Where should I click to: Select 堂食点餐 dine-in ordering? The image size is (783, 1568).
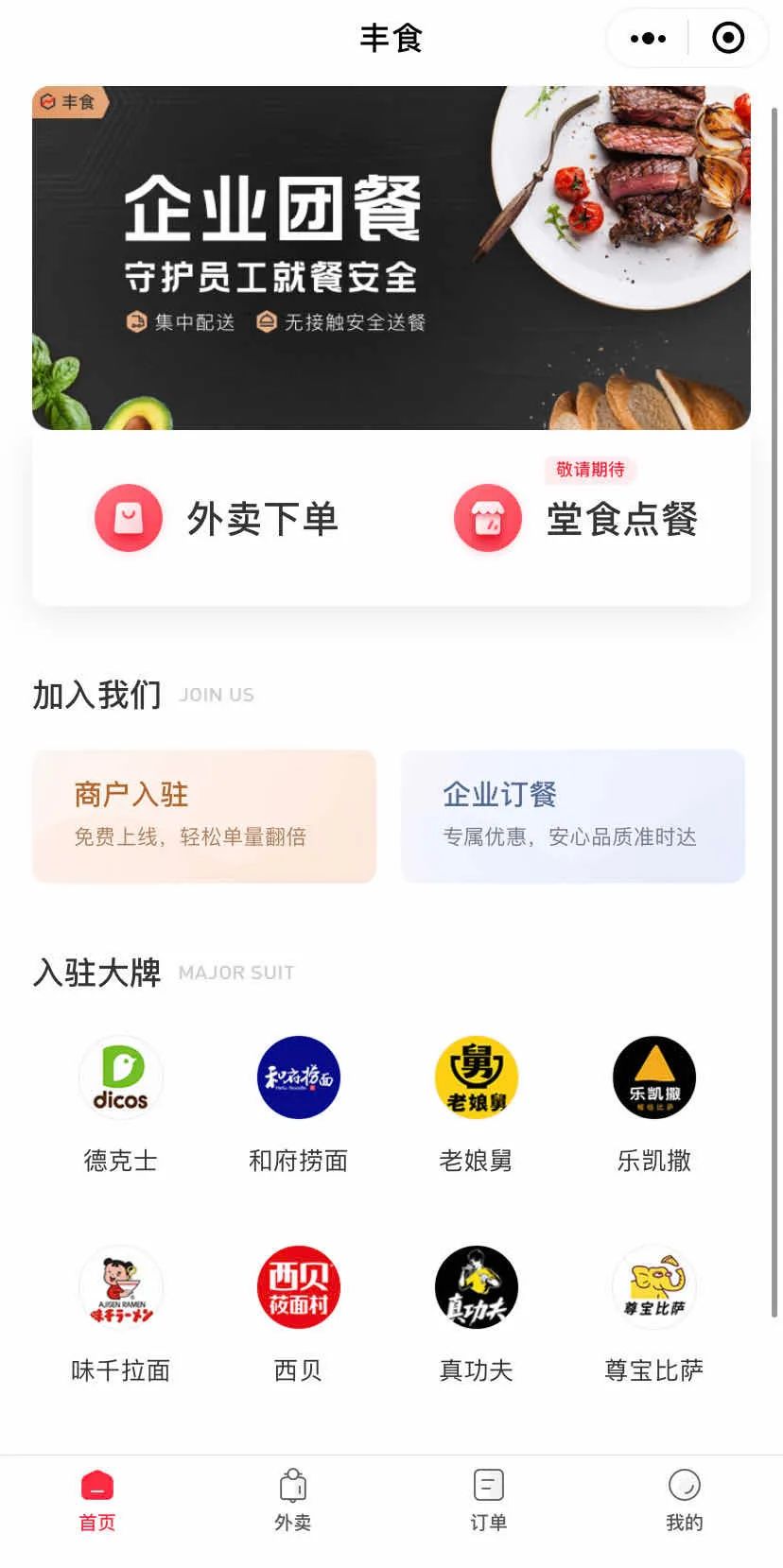click(x=577, y=518)
